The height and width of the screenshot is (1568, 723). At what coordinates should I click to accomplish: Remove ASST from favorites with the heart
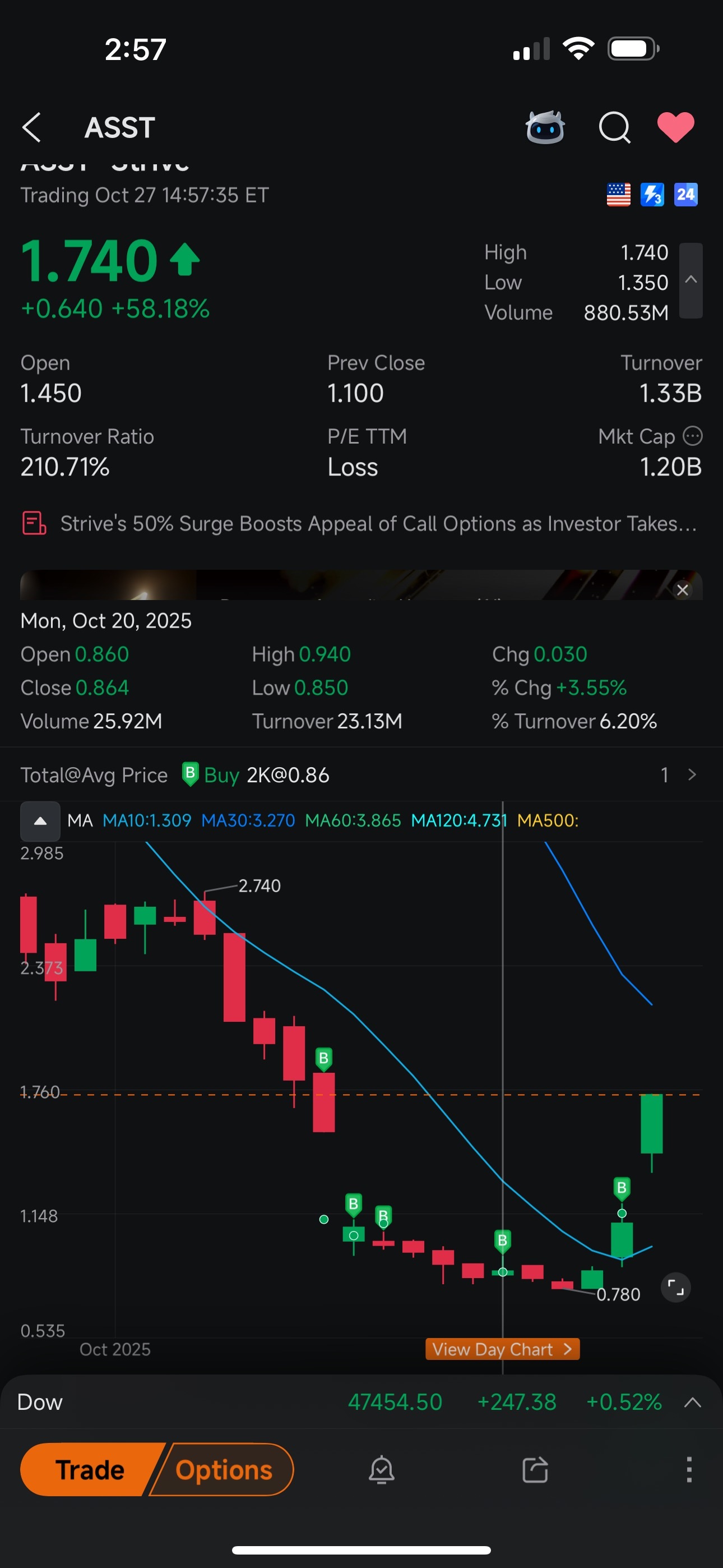(x=675, y=128)
